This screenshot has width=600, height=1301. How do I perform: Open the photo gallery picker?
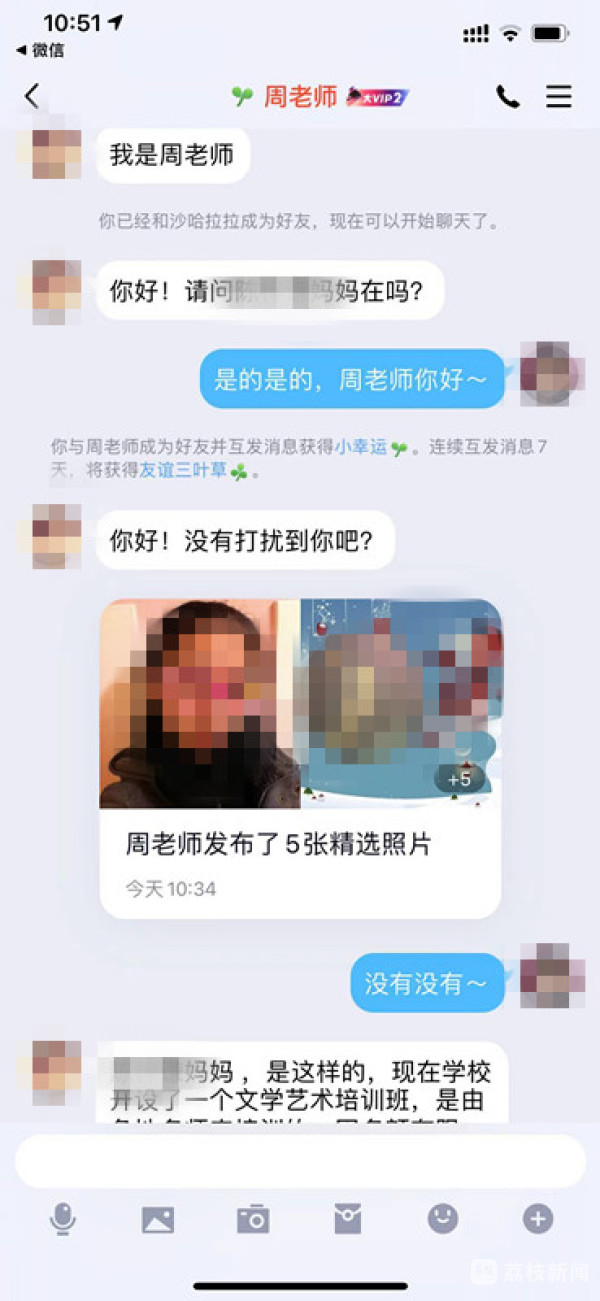158,1219
